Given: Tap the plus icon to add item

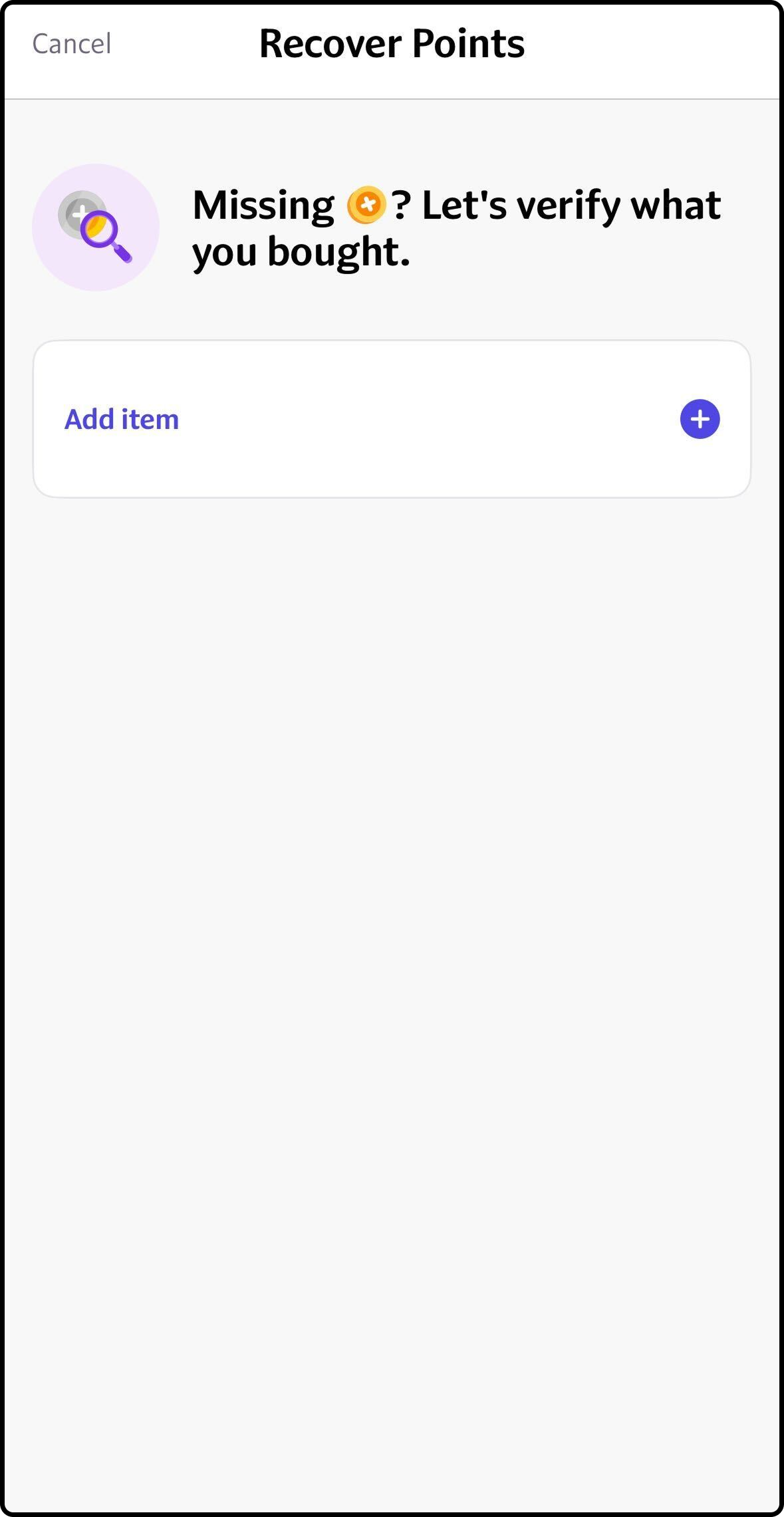Looking at the screenshot, I should click(x=700, y=419).
